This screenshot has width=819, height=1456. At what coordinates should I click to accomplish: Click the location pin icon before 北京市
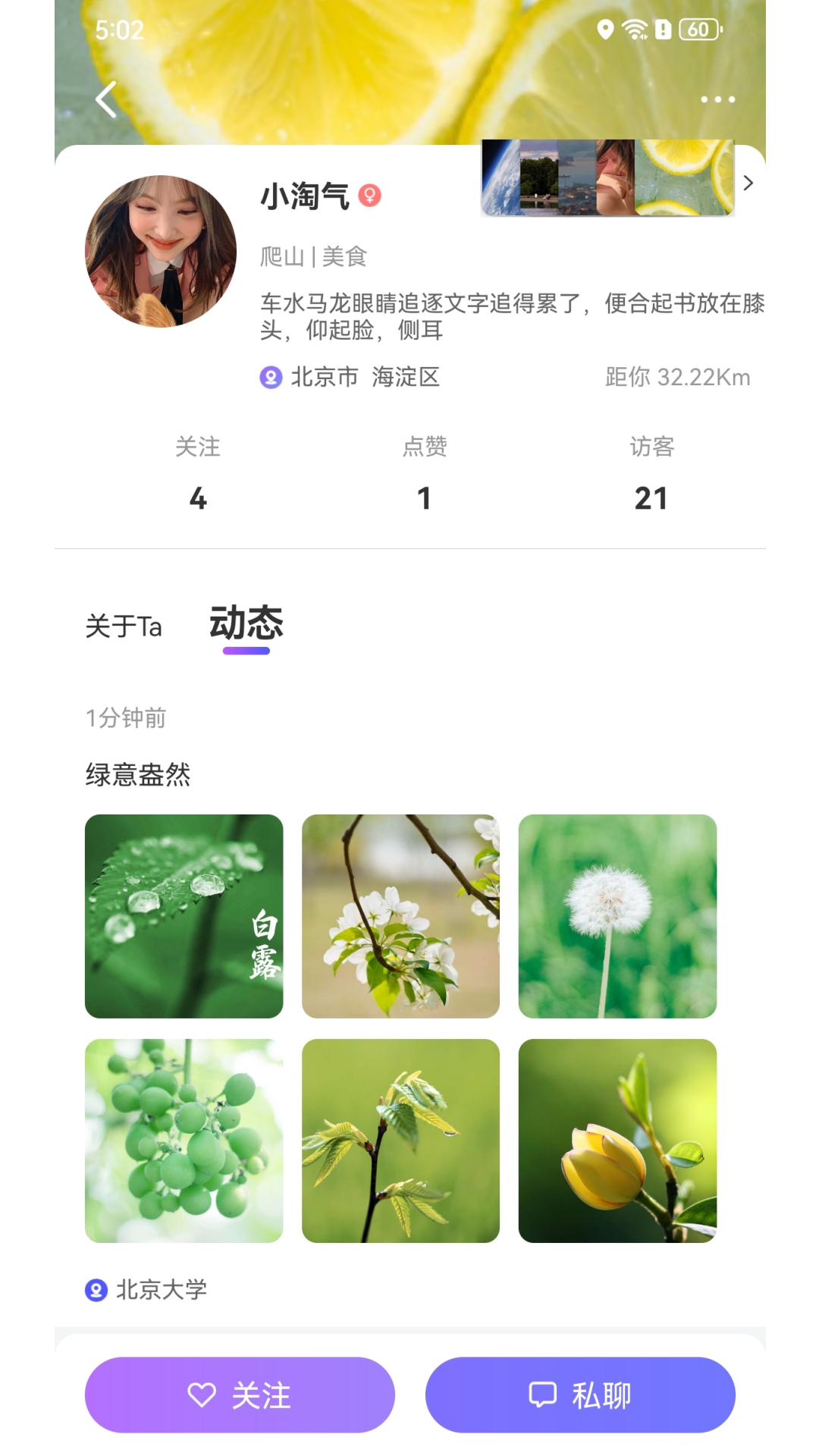tap(269, 377)
